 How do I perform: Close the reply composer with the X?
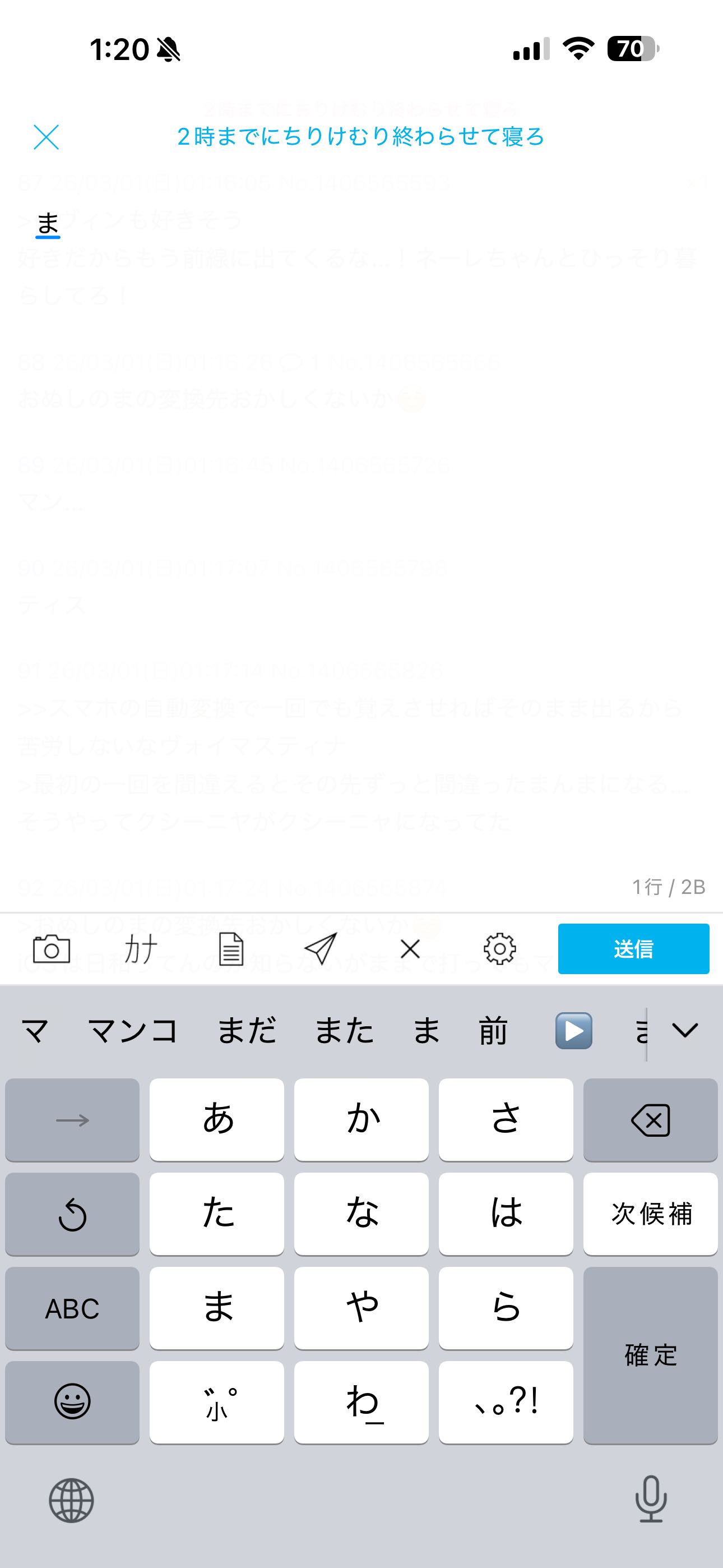[x=47, y=137]
